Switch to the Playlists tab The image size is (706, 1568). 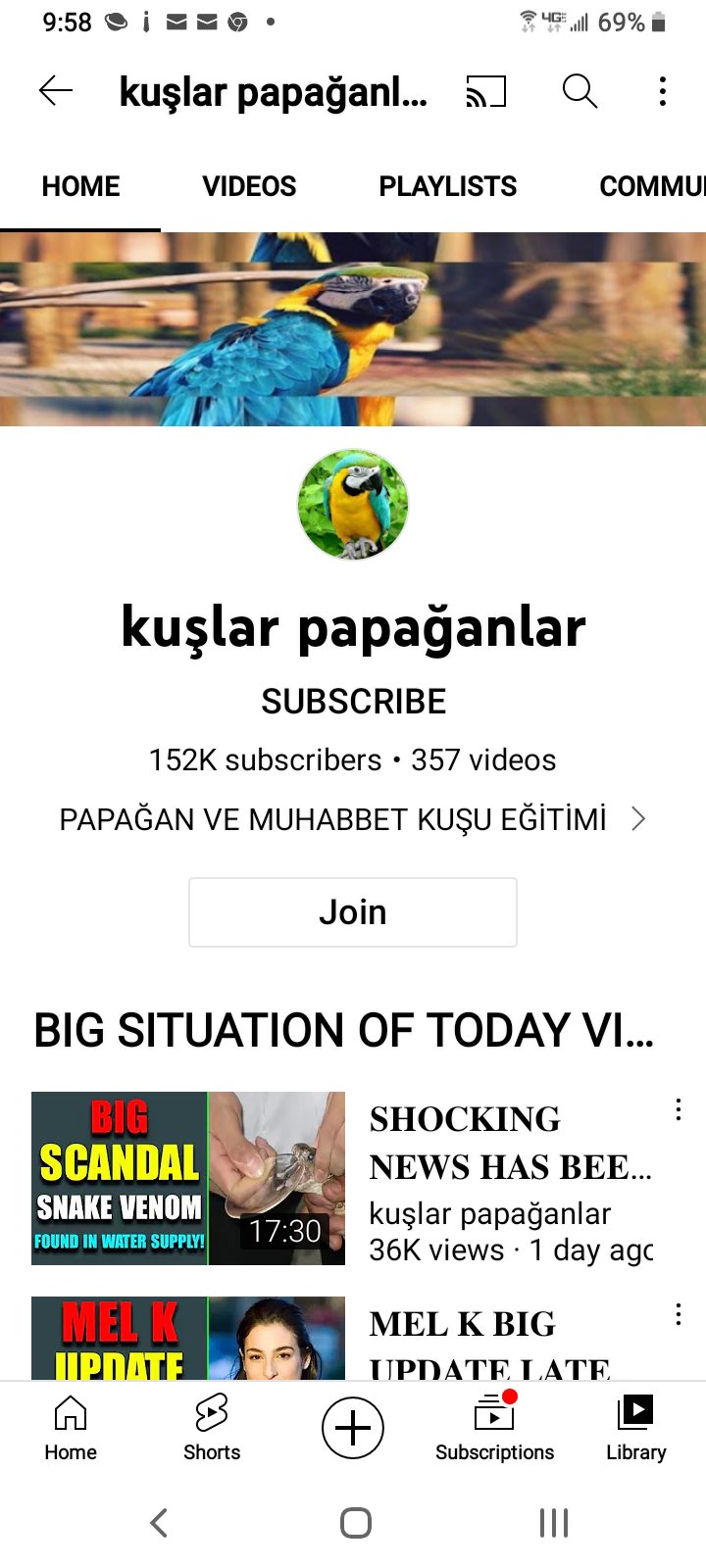pos(447,186)
